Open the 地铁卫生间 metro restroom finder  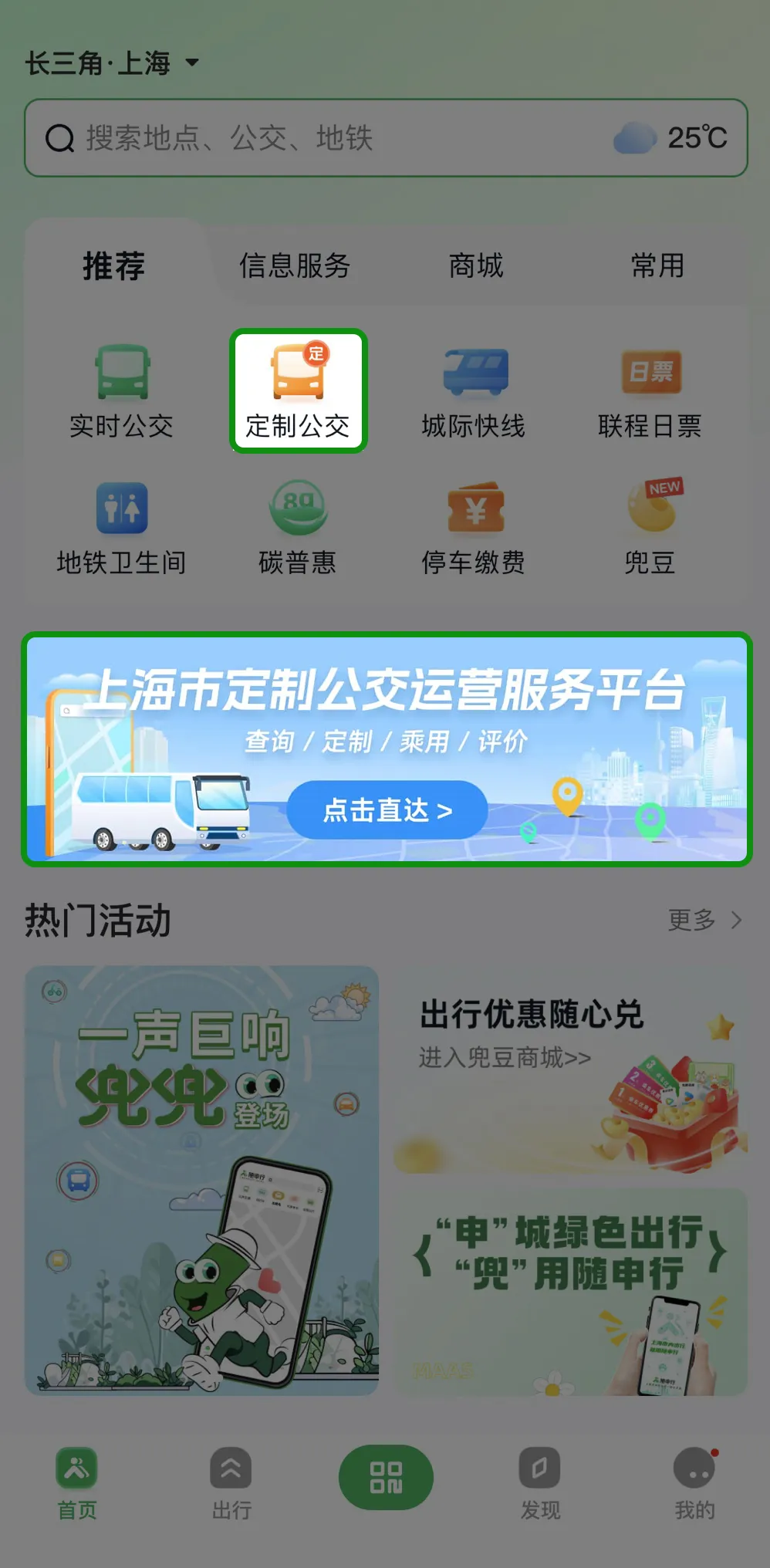[x=121, y=529]
